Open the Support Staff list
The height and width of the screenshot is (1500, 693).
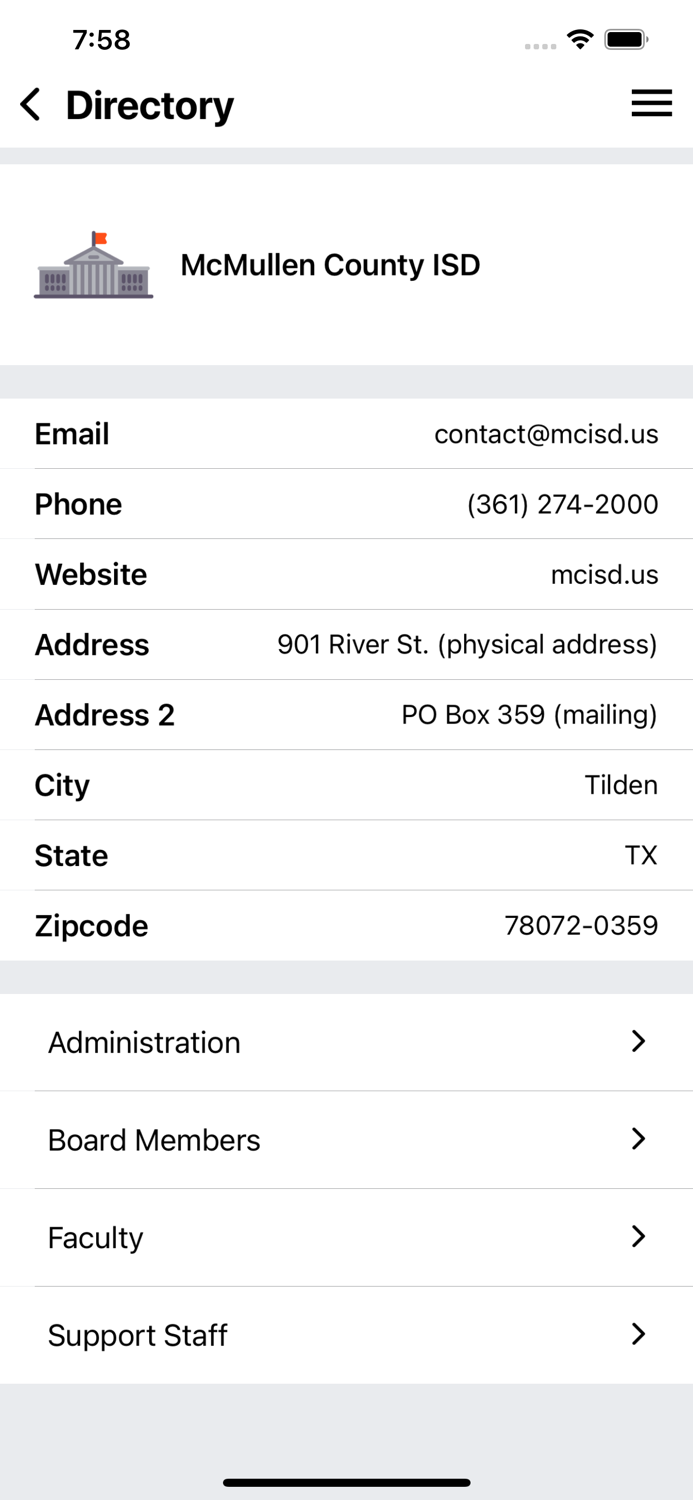tap(346, 1335)
